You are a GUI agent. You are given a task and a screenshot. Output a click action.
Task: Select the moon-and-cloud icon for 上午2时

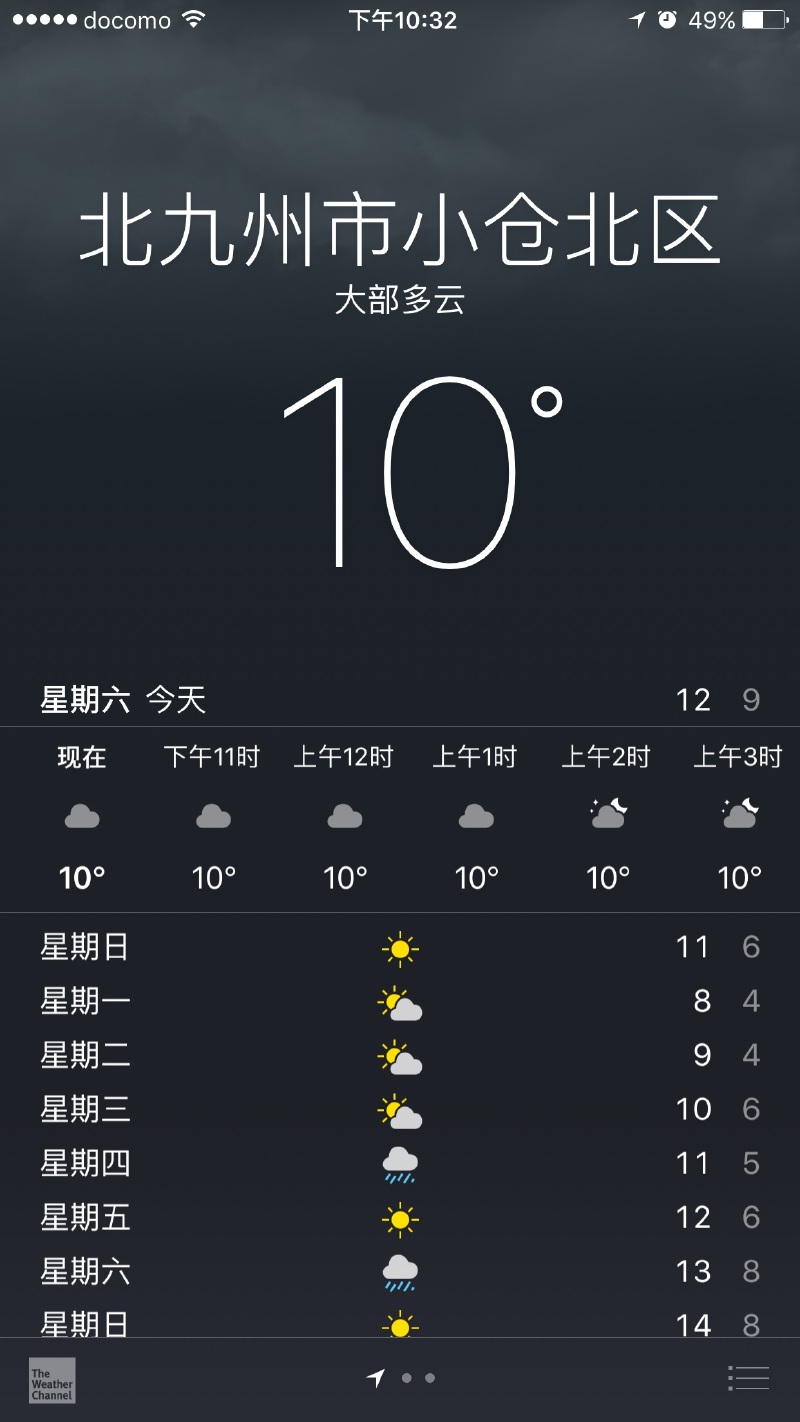pos(607,815)
